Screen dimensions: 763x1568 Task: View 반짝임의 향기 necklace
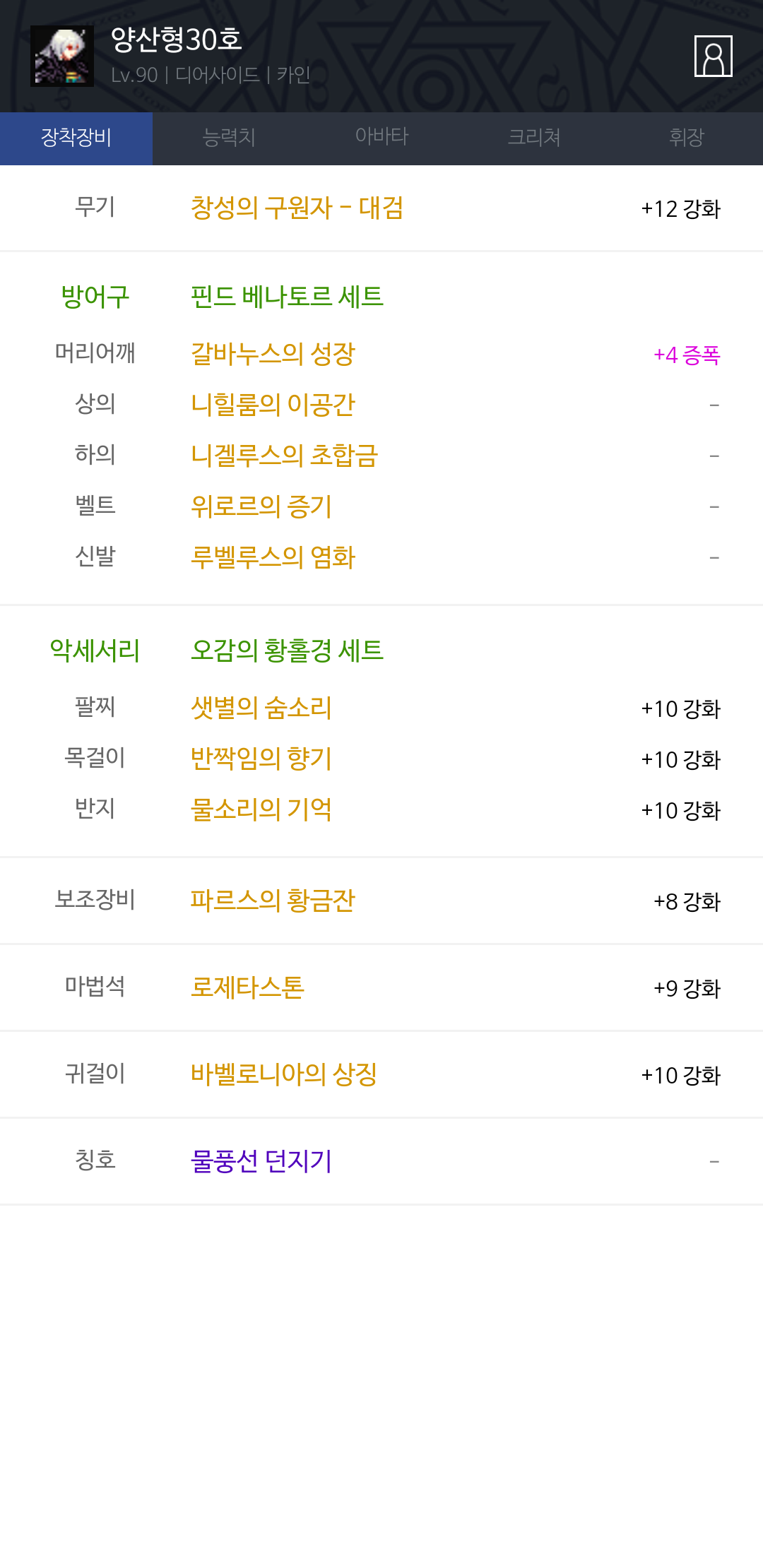point(261,759)
